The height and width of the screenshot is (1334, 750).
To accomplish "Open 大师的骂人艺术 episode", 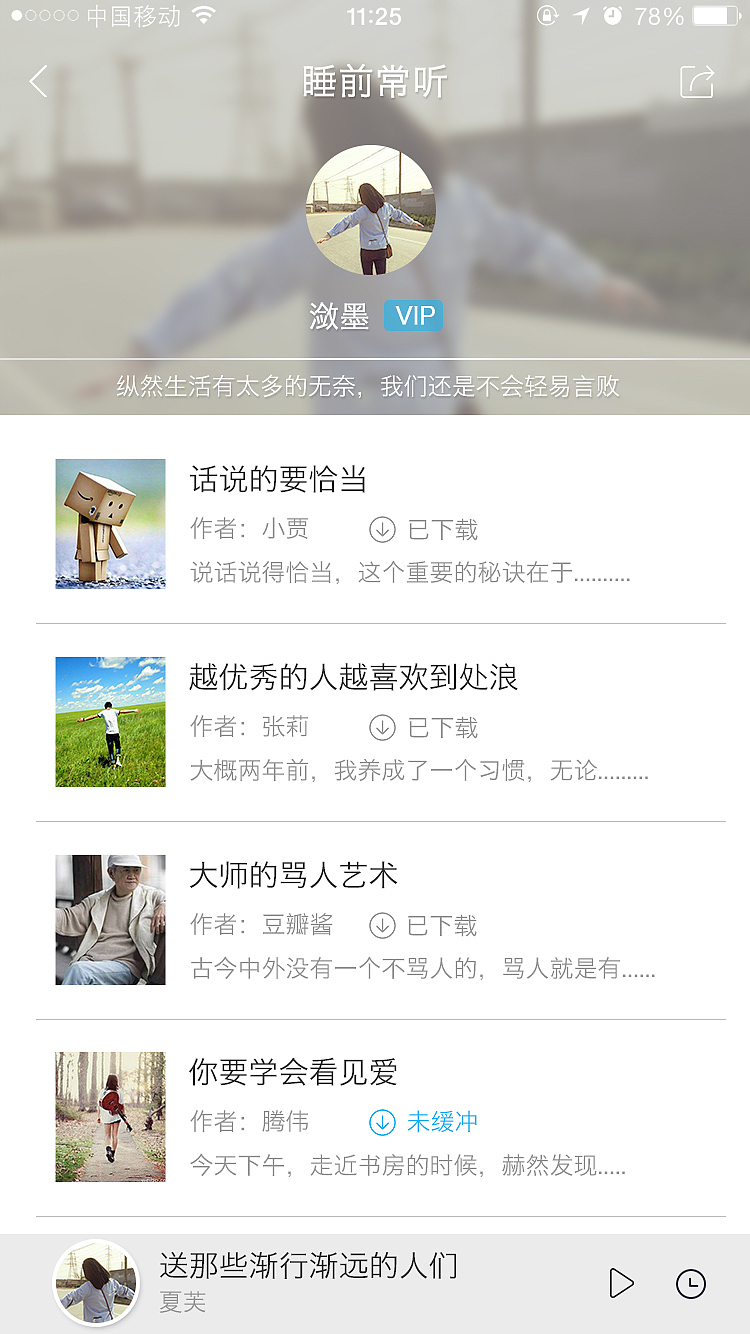I will click(293, 874).
